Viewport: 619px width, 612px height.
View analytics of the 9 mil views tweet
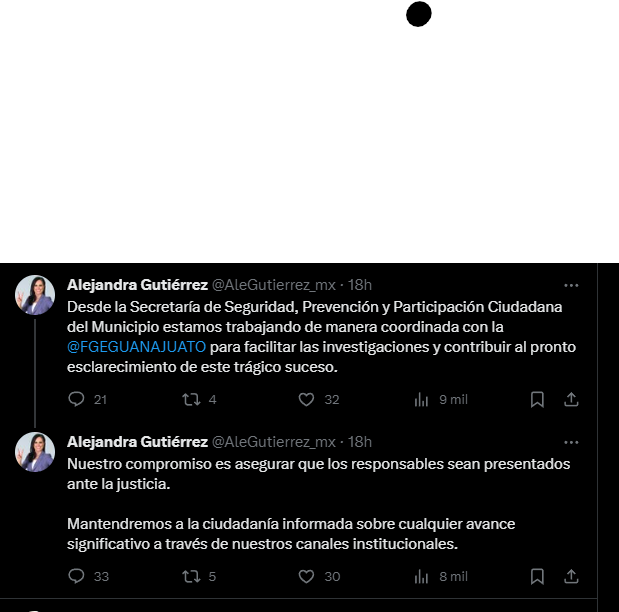pos(421,399)
